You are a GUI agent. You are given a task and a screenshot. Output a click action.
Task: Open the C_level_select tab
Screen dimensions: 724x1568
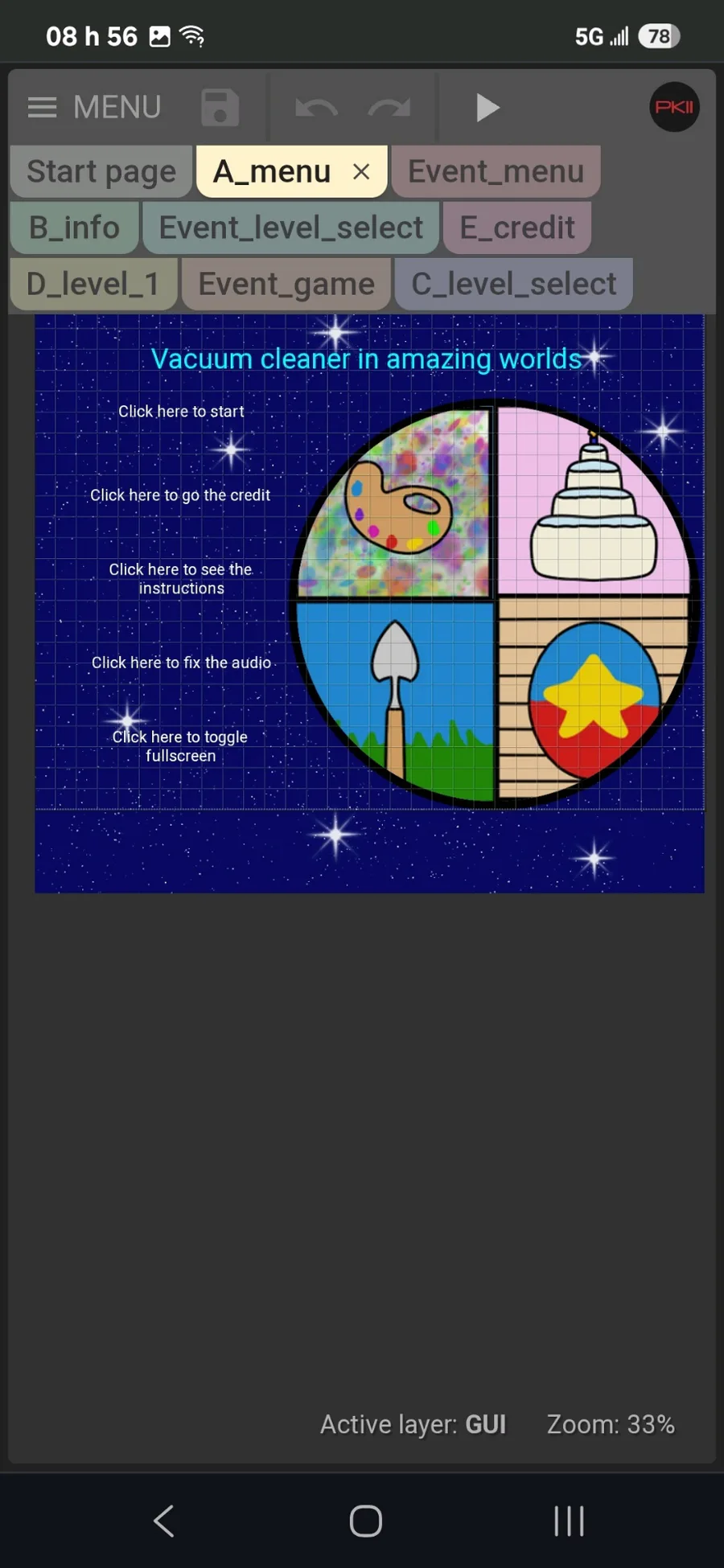(x=513, y=284)
